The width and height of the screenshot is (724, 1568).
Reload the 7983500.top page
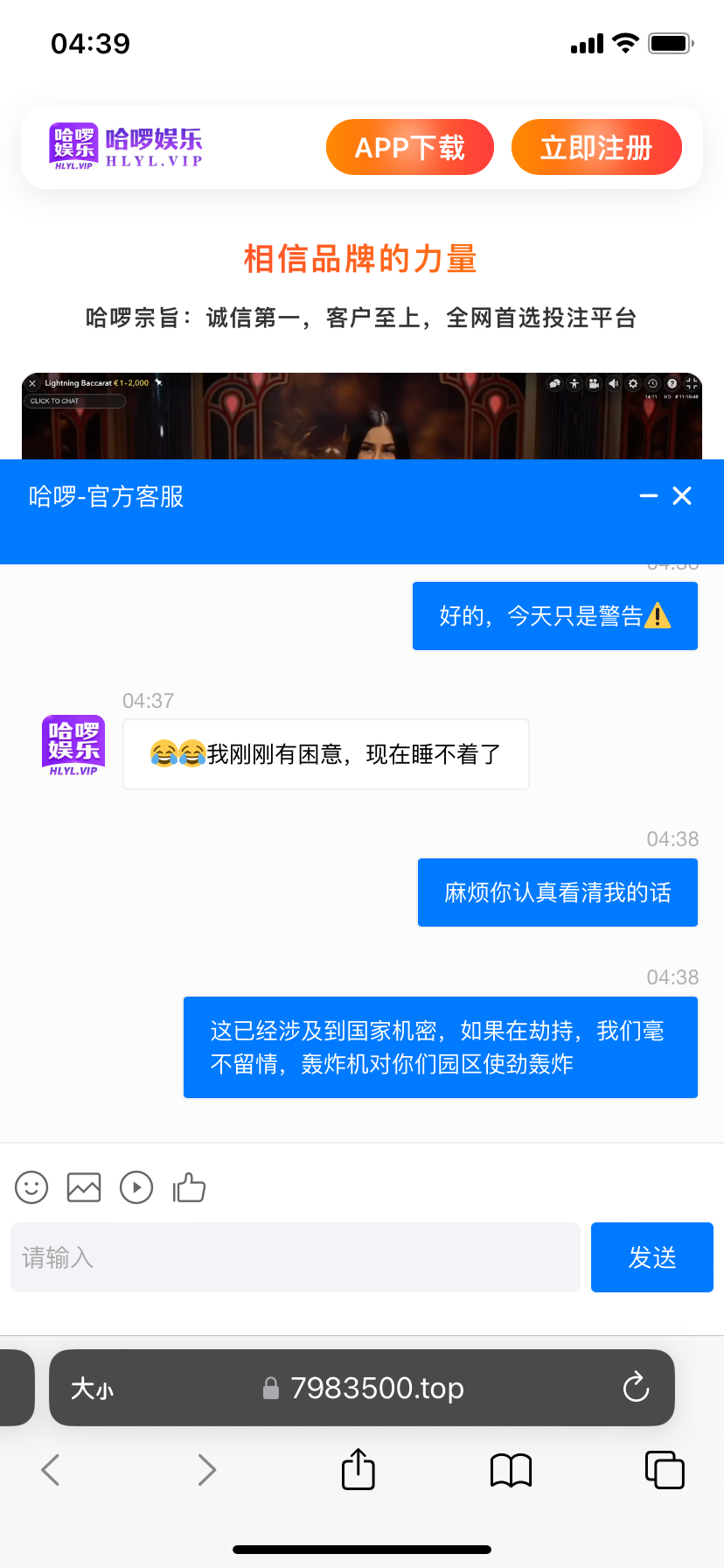coord(636,1388)
